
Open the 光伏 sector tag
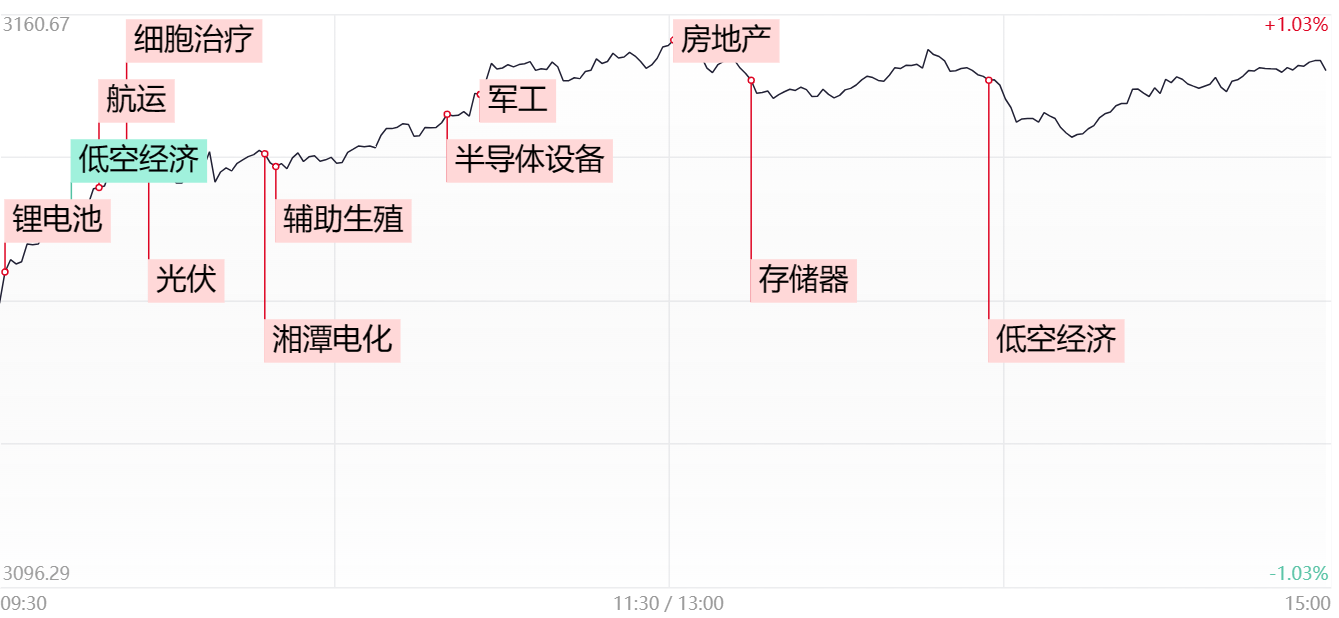(x=186, y=280)
